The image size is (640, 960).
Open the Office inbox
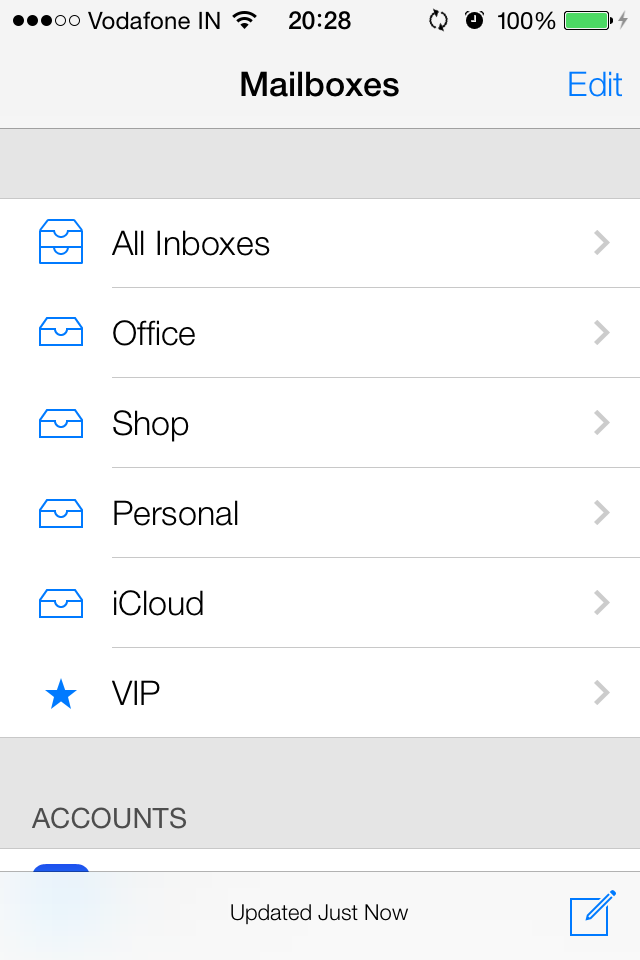coord(320,333)
